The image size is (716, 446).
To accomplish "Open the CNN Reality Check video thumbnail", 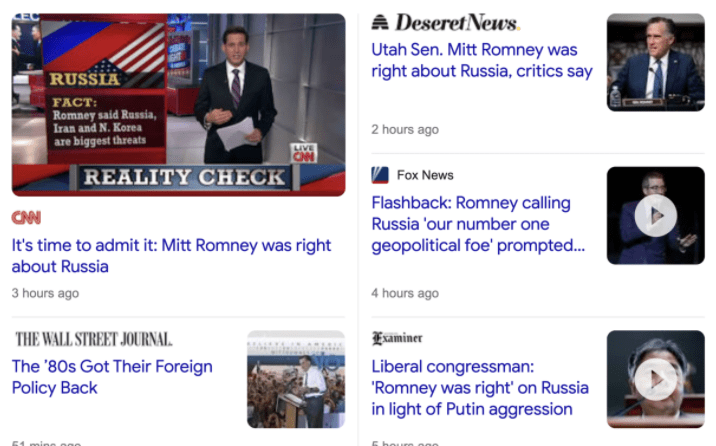I will (x=178, y=104).
